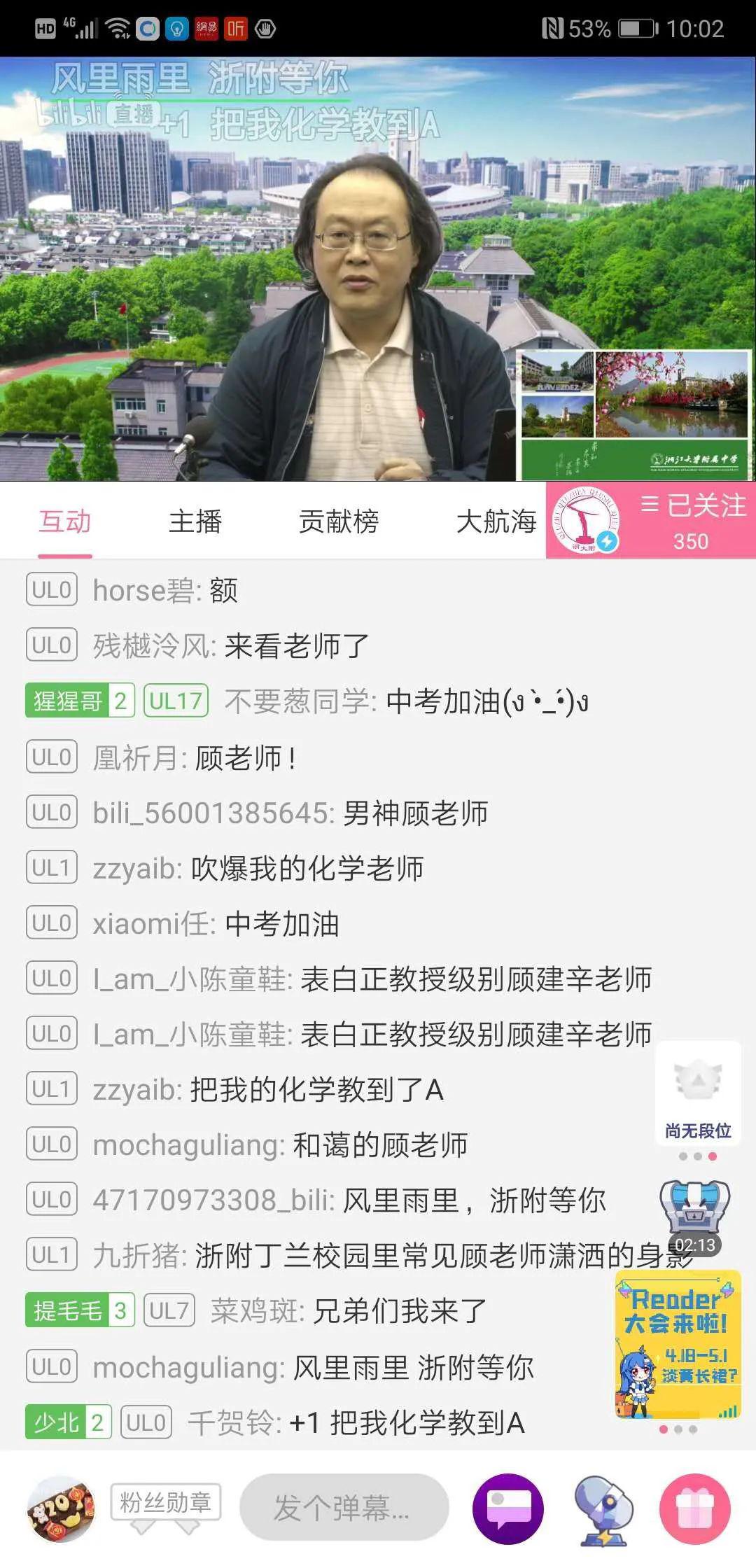Tap the 已关注 follow button
This screenshot has height=1568, width=756.
tap(692, 519)
